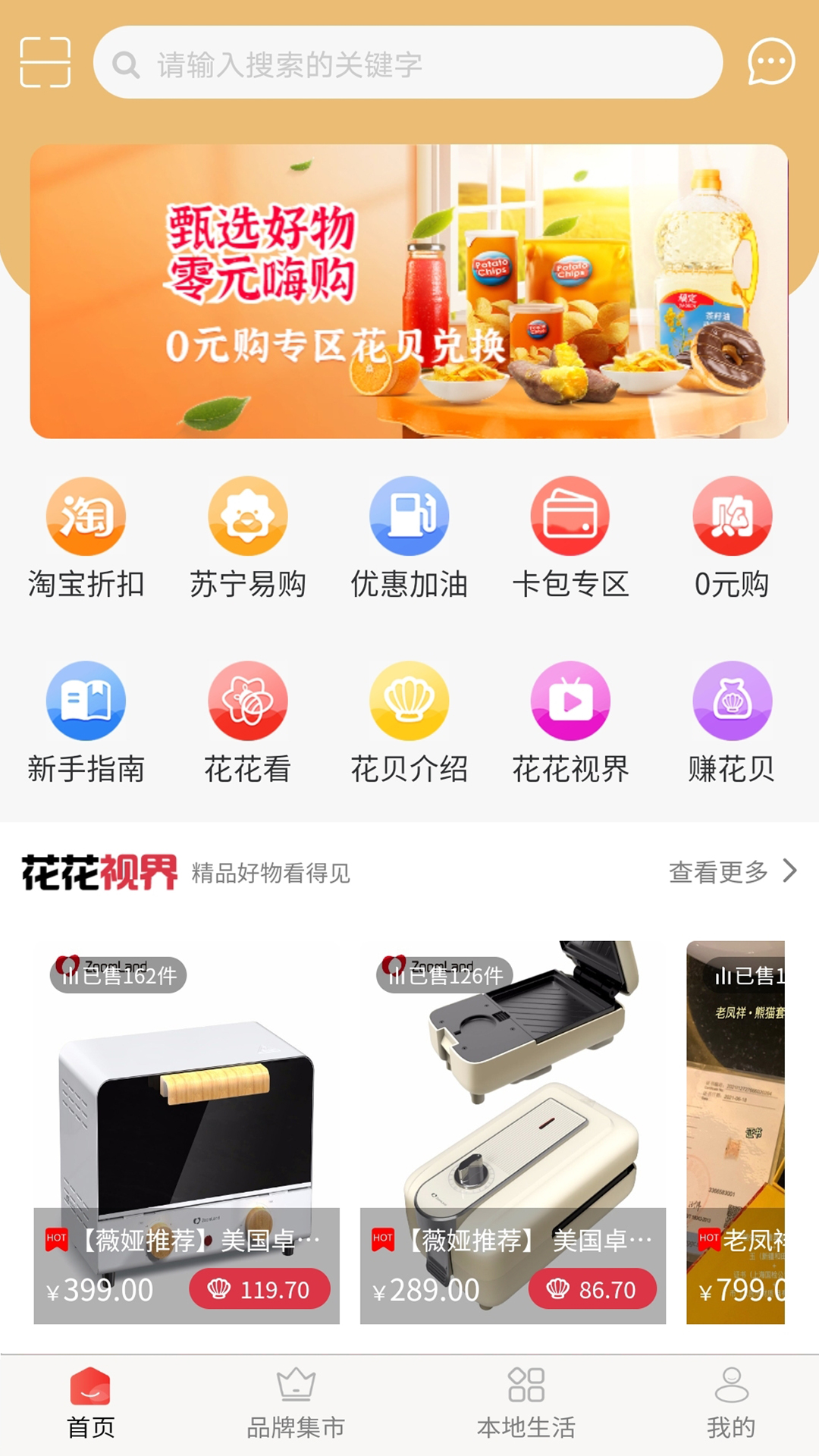Switch to 我的 tab
The height and width of the screenshot is (1456, 819).
[x=731, y=1403]
